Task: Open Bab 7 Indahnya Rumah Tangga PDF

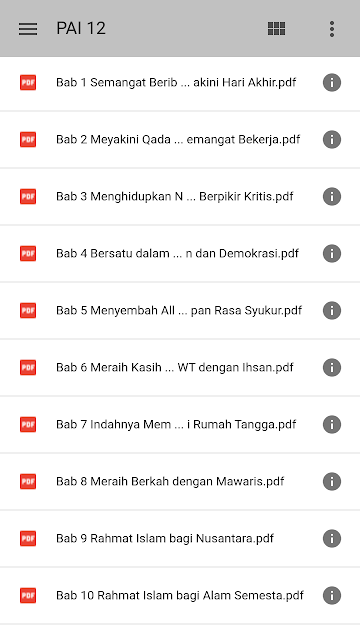Action: (180, 424)
